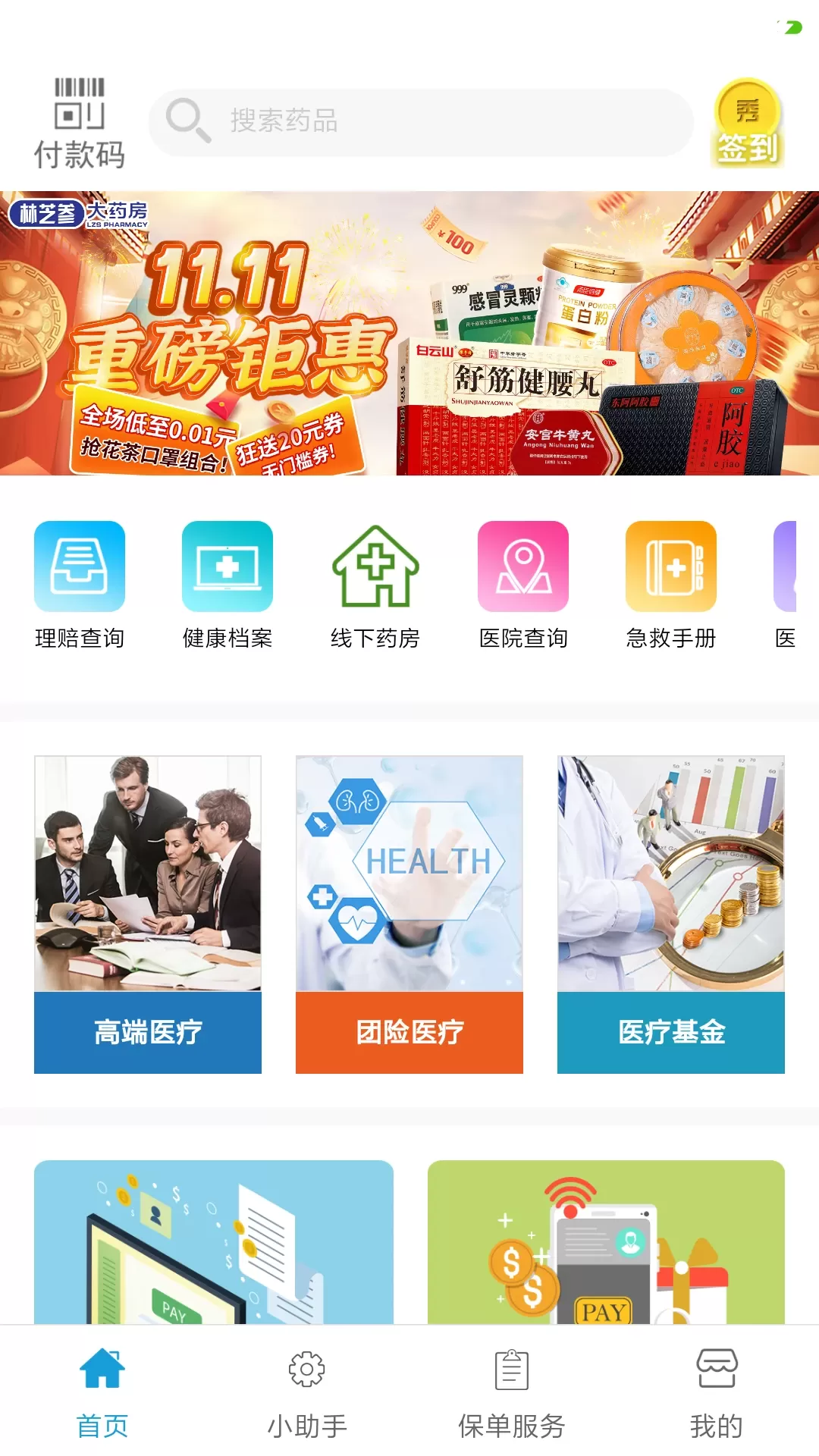
Task: Go to 线下药房 offline pharmacy
Action: (375, 585)
